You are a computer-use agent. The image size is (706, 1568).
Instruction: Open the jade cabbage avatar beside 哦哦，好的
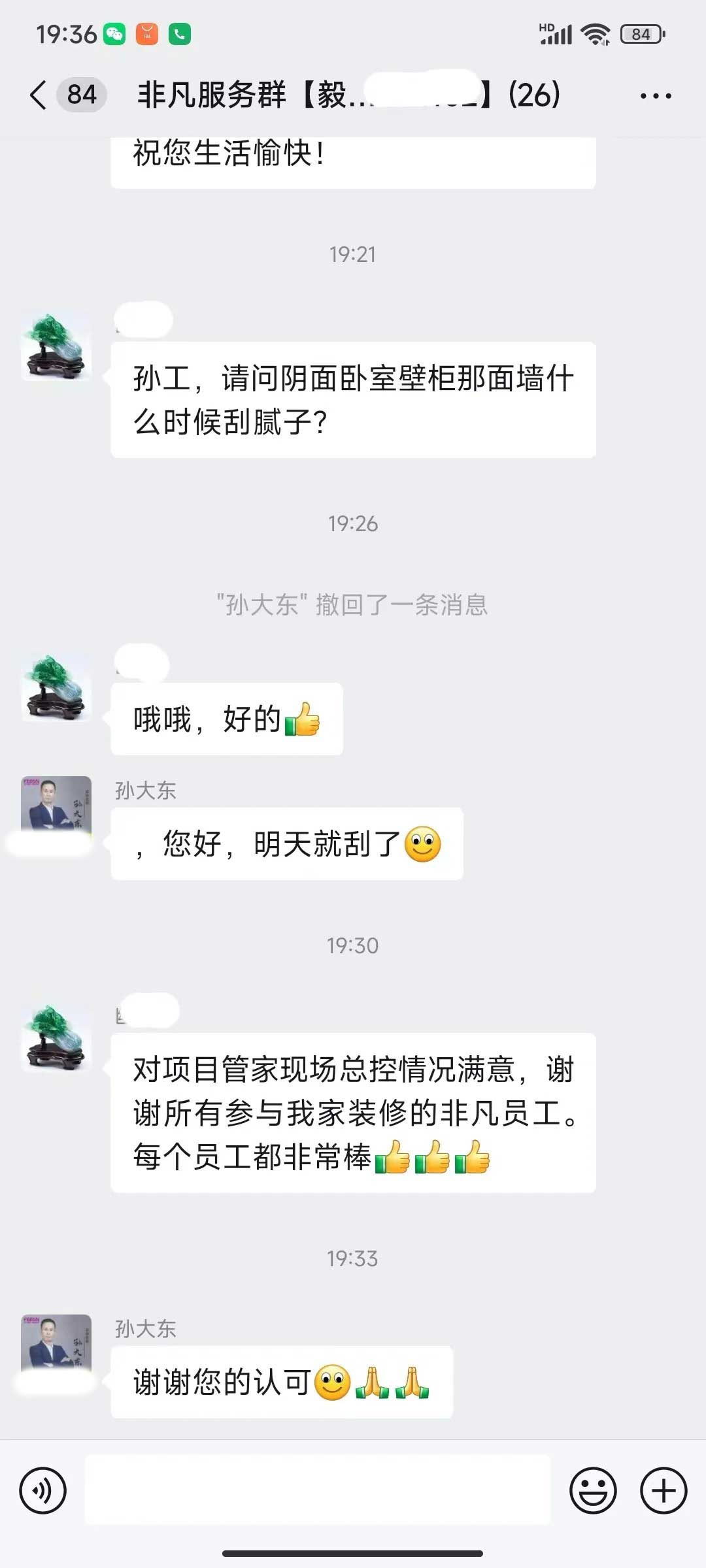point(56,687)
